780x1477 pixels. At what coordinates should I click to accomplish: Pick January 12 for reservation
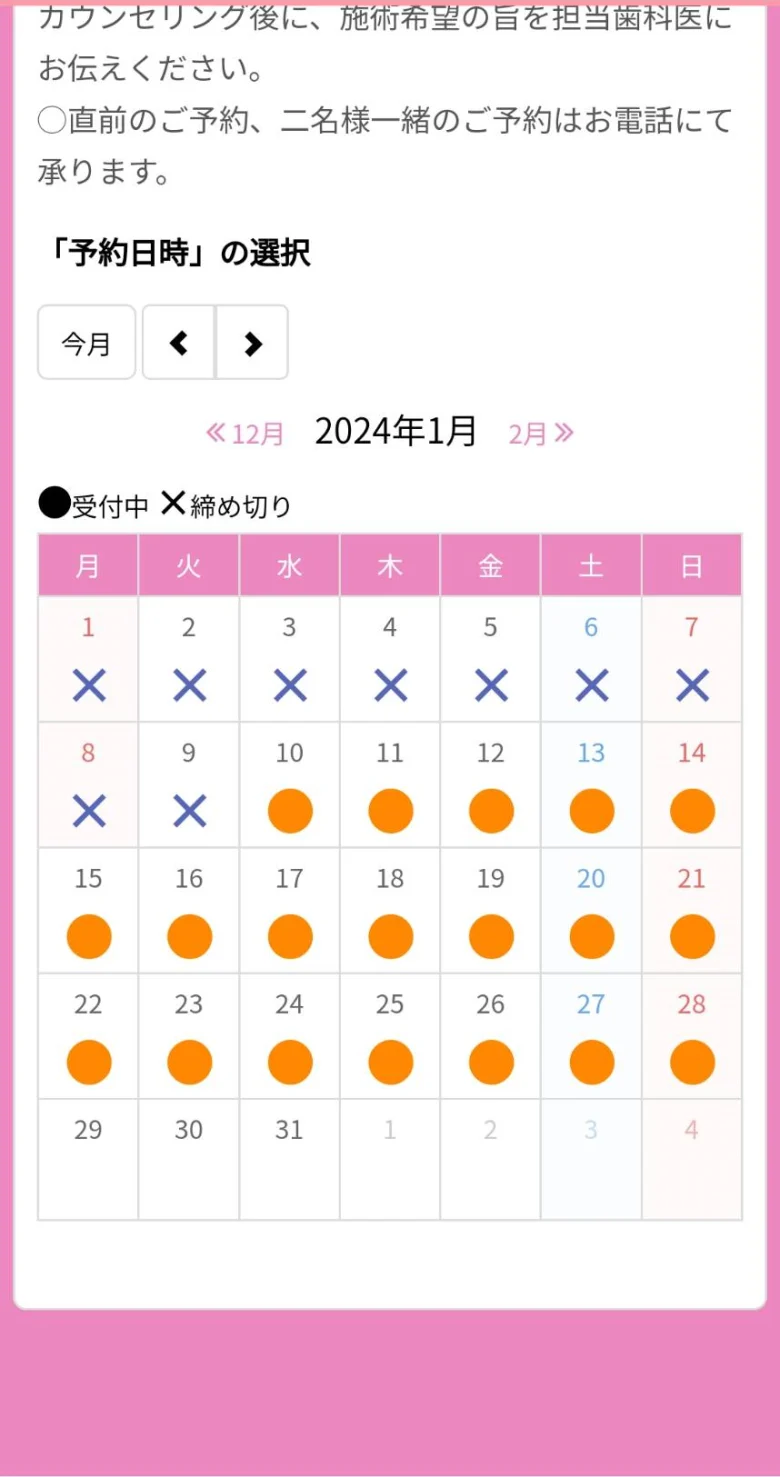click(491, 811)
